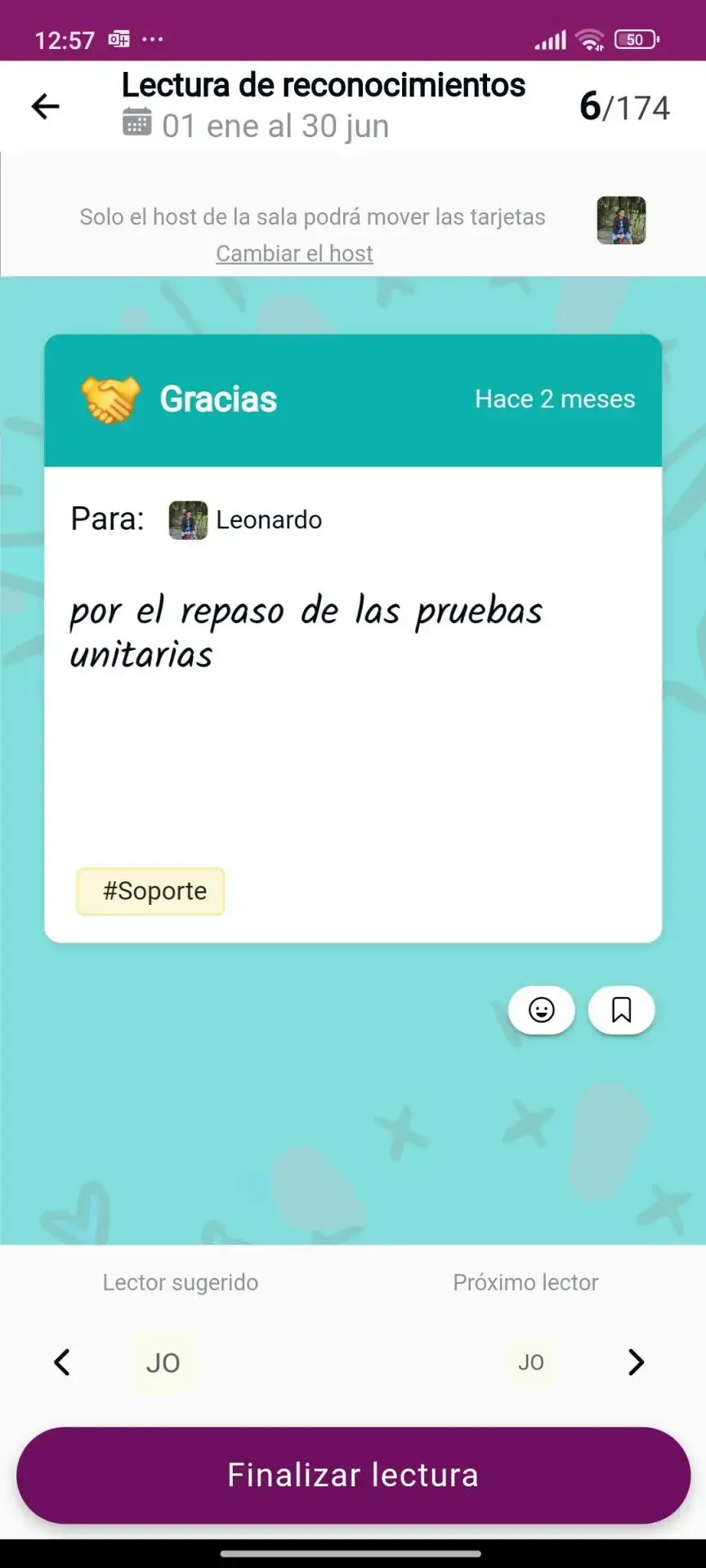Add an emoji reaction to the card
Screen dimensions: 706x1568
point(541,1010)
